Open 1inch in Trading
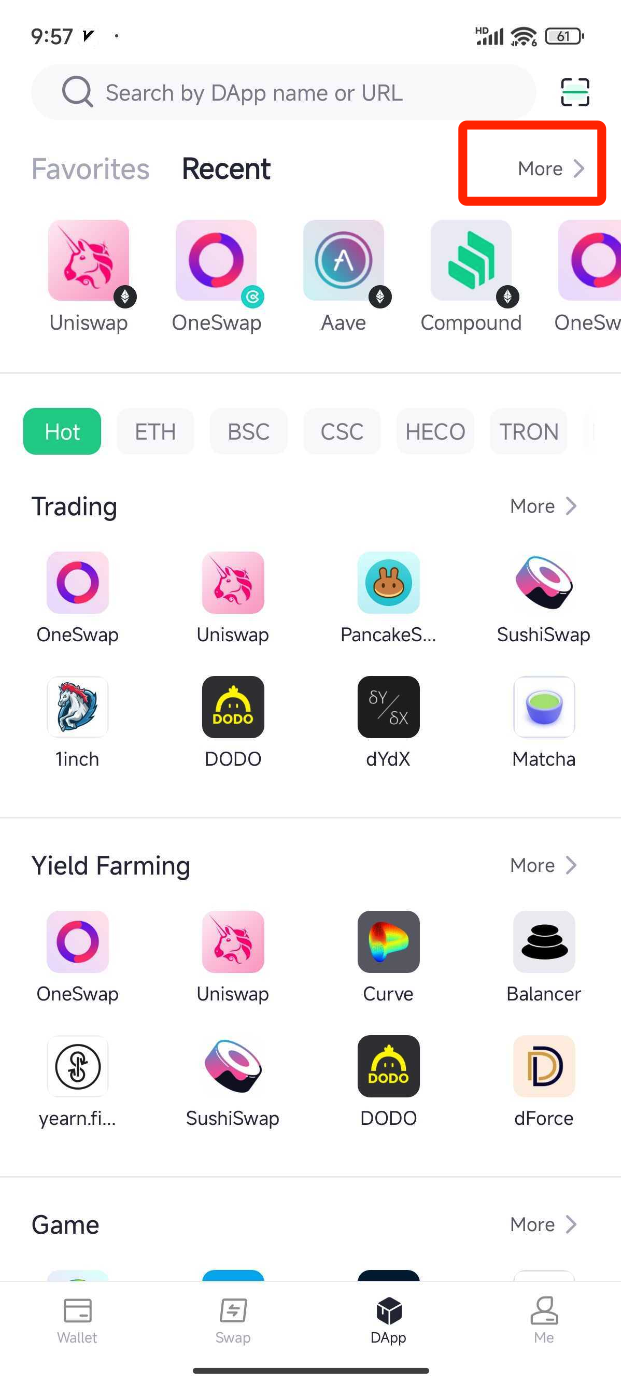 click(77, 722)
